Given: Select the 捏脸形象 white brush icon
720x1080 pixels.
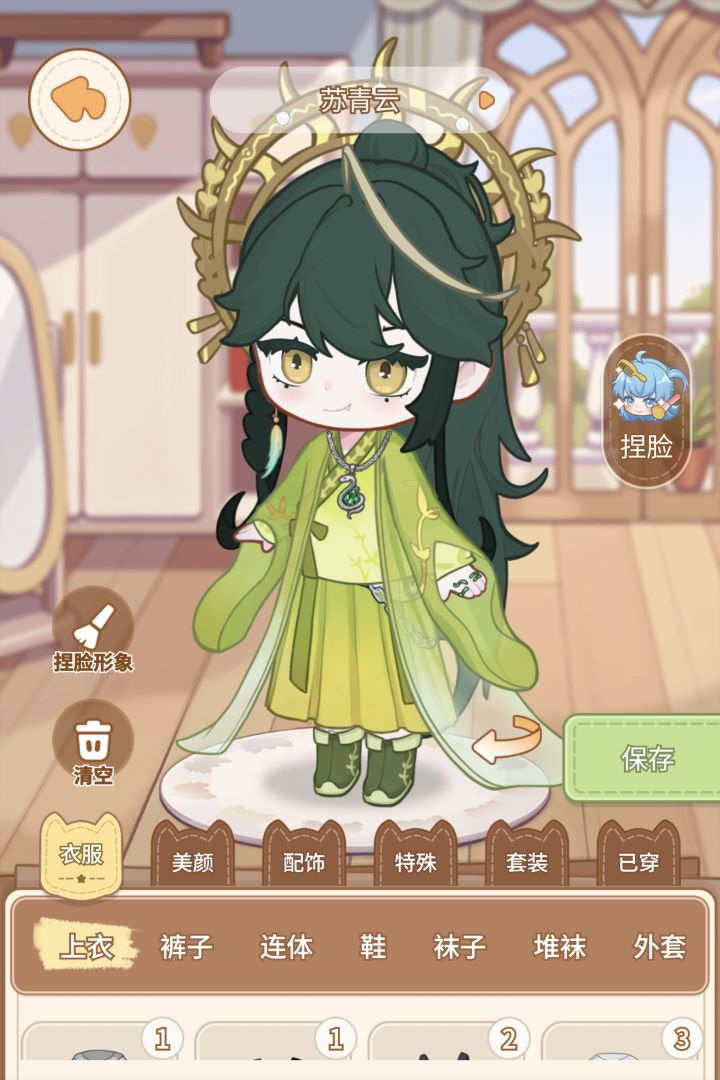Looking at the screenshot, I should 92,620.
